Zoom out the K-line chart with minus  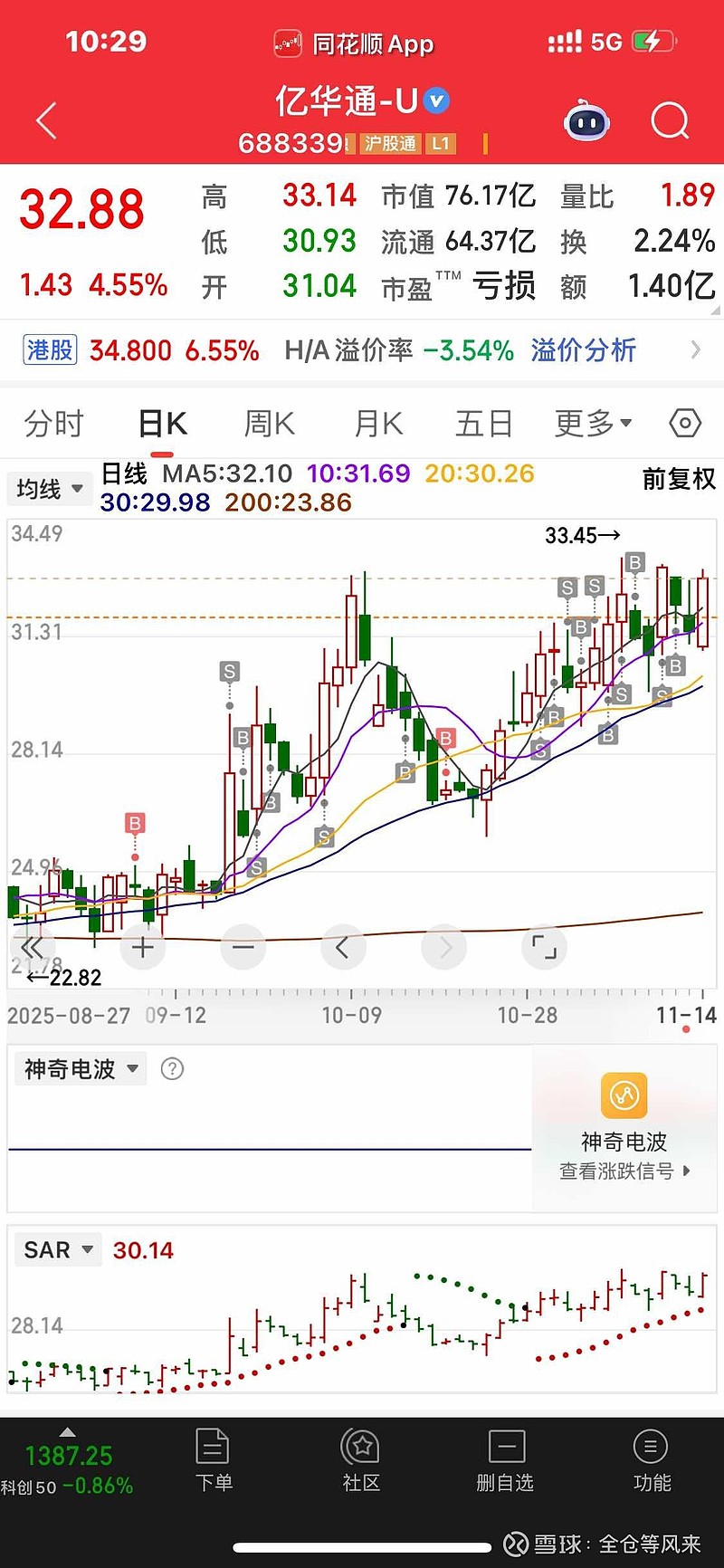coord(243,948)
